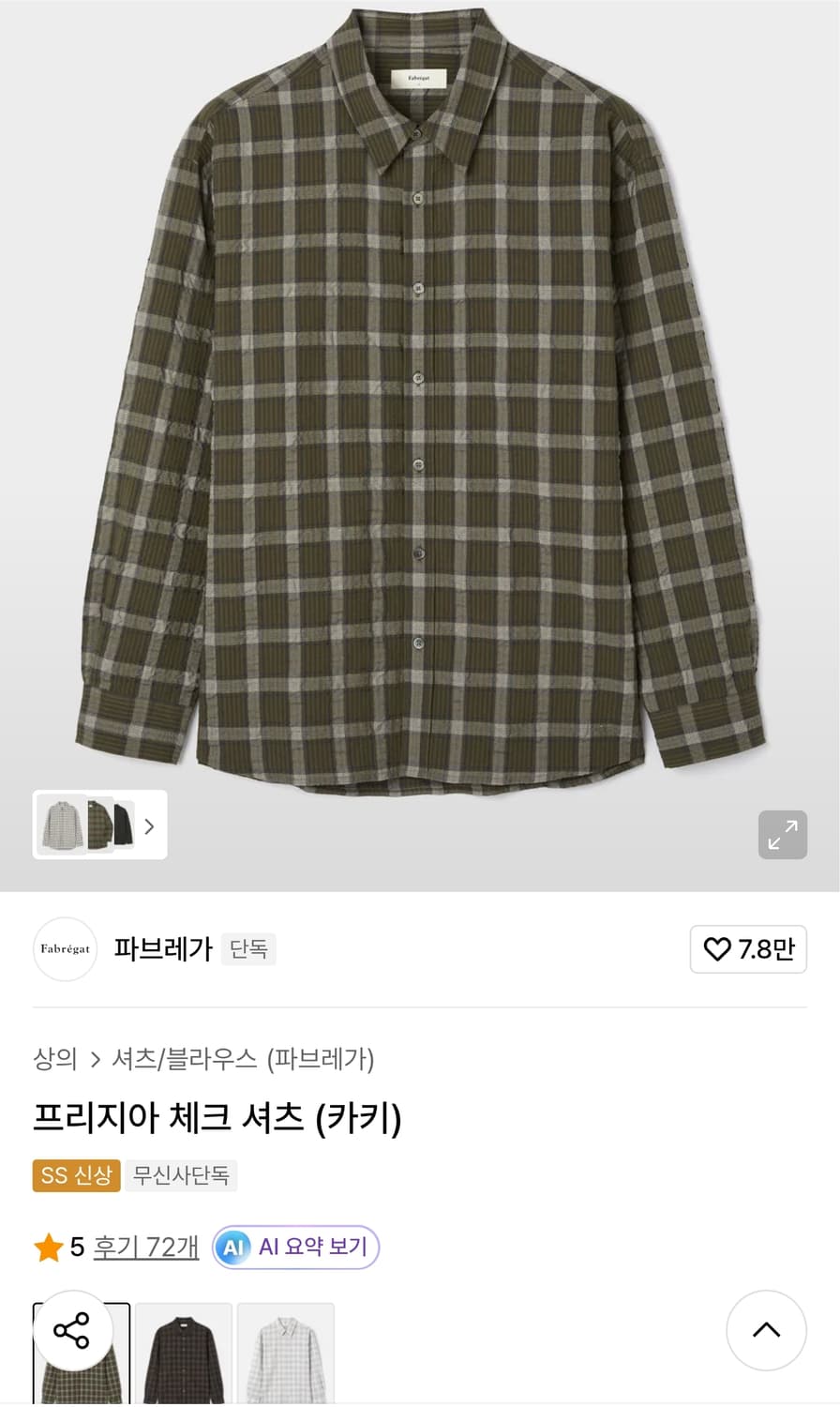
Task: Click the AI summary sparkle icon
Action: point(232,1248)
